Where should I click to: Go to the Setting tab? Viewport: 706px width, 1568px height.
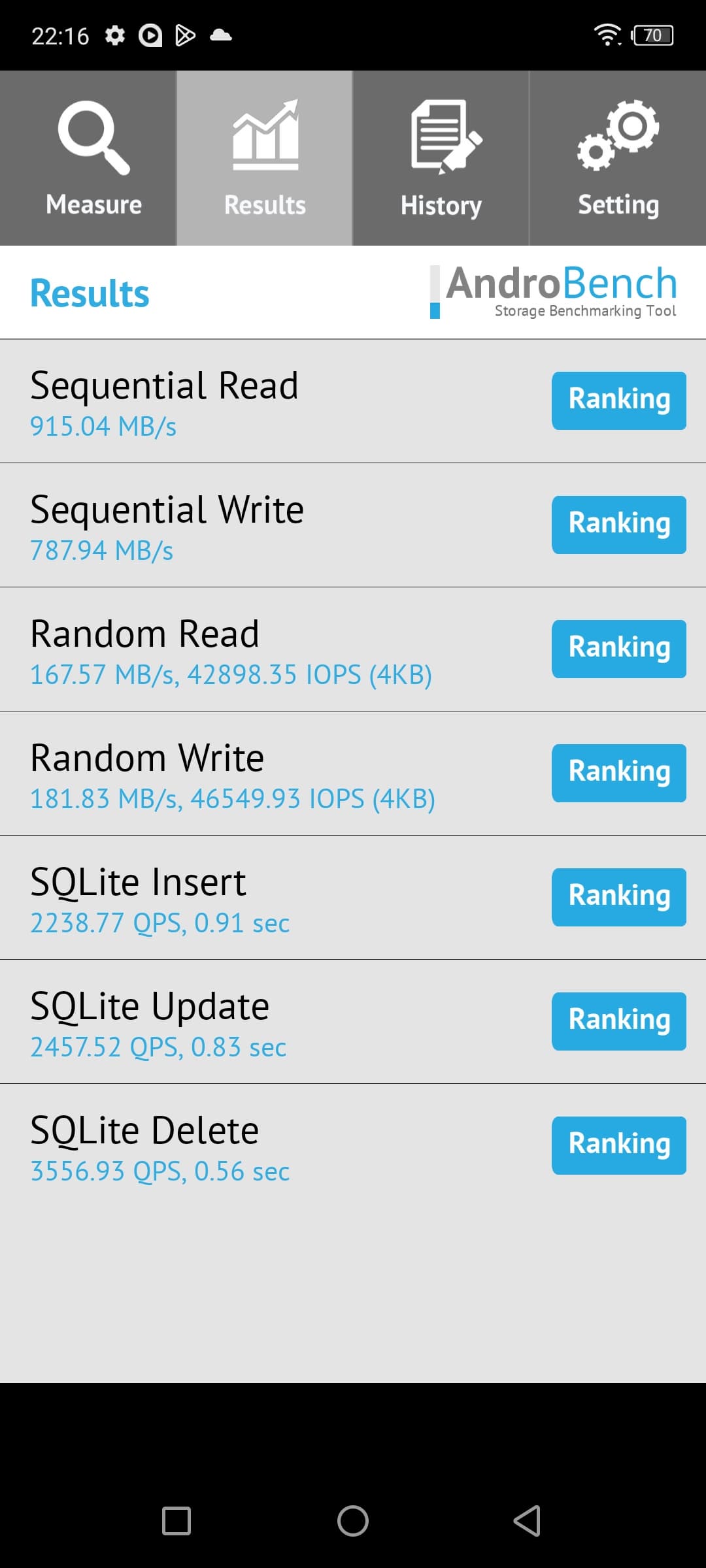tap(618, 158)
